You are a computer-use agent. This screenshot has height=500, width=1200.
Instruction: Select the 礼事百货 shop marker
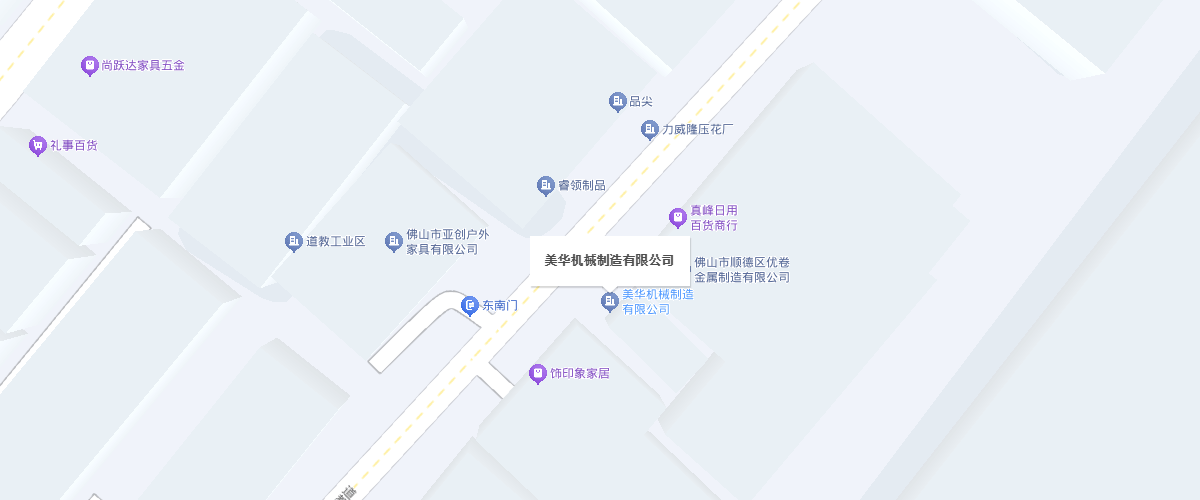(38, 146)
